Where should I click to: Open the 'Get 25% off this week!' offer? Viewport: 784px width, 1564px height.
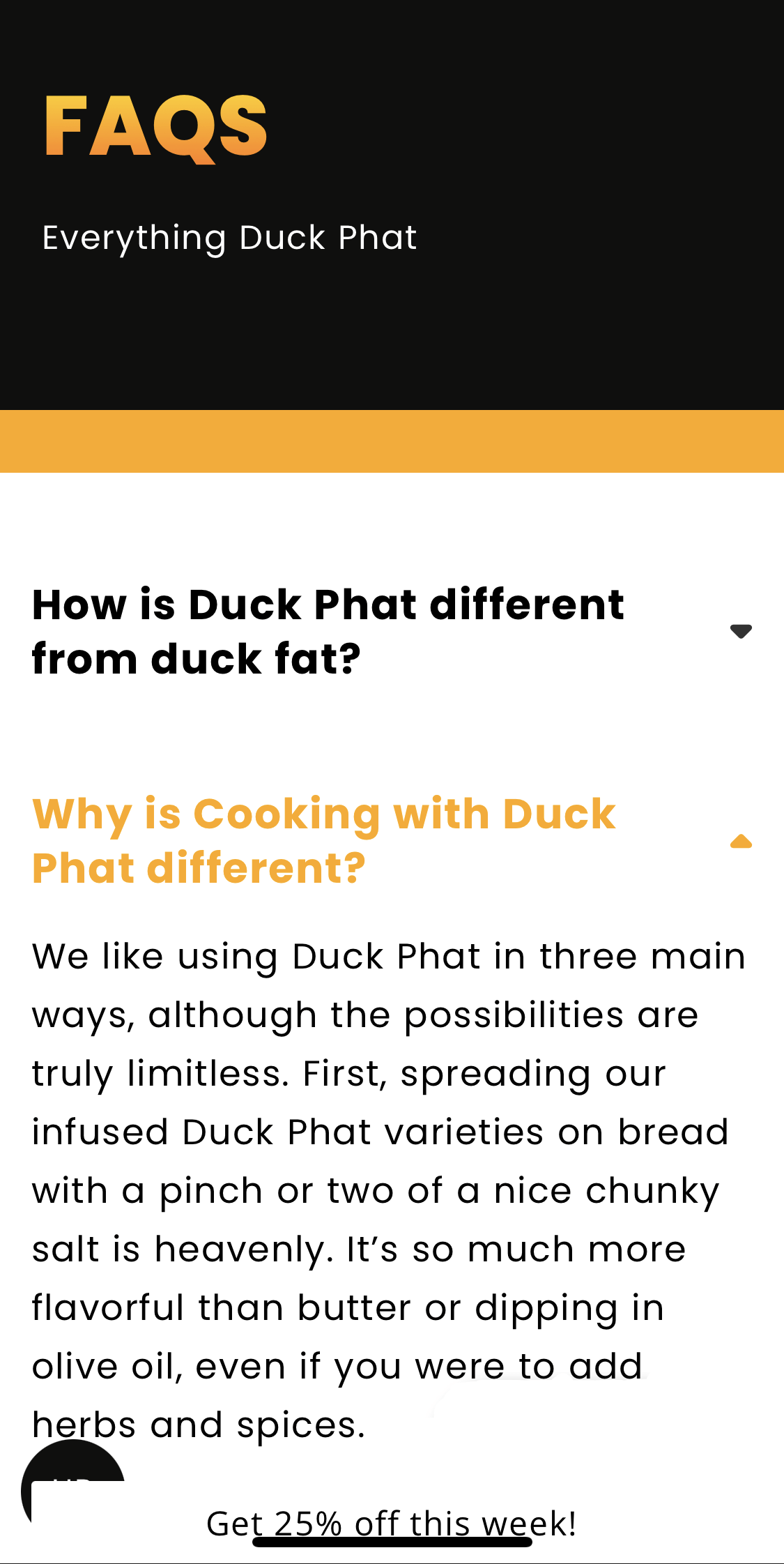391,1522
